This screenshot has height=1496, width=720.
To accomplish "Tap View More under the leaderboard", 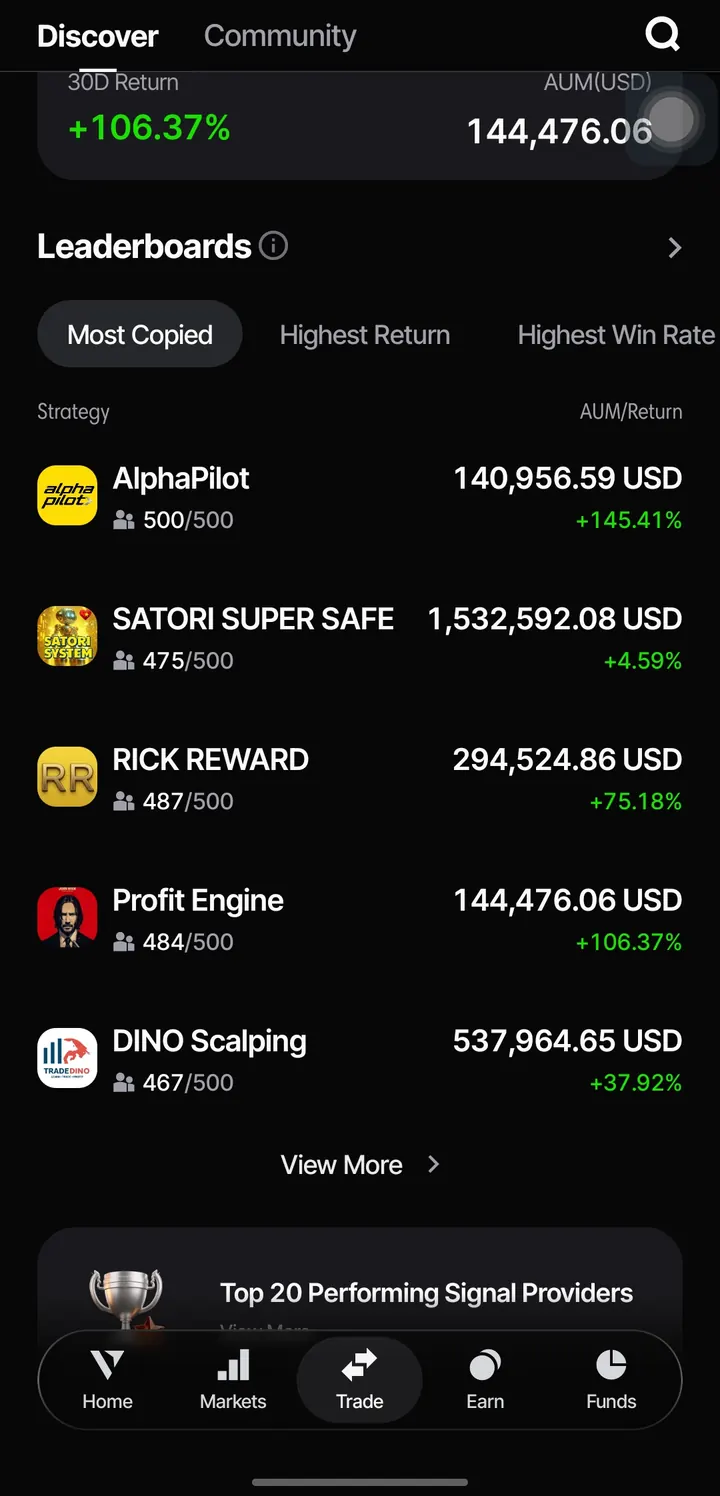I will [360, 1165].
